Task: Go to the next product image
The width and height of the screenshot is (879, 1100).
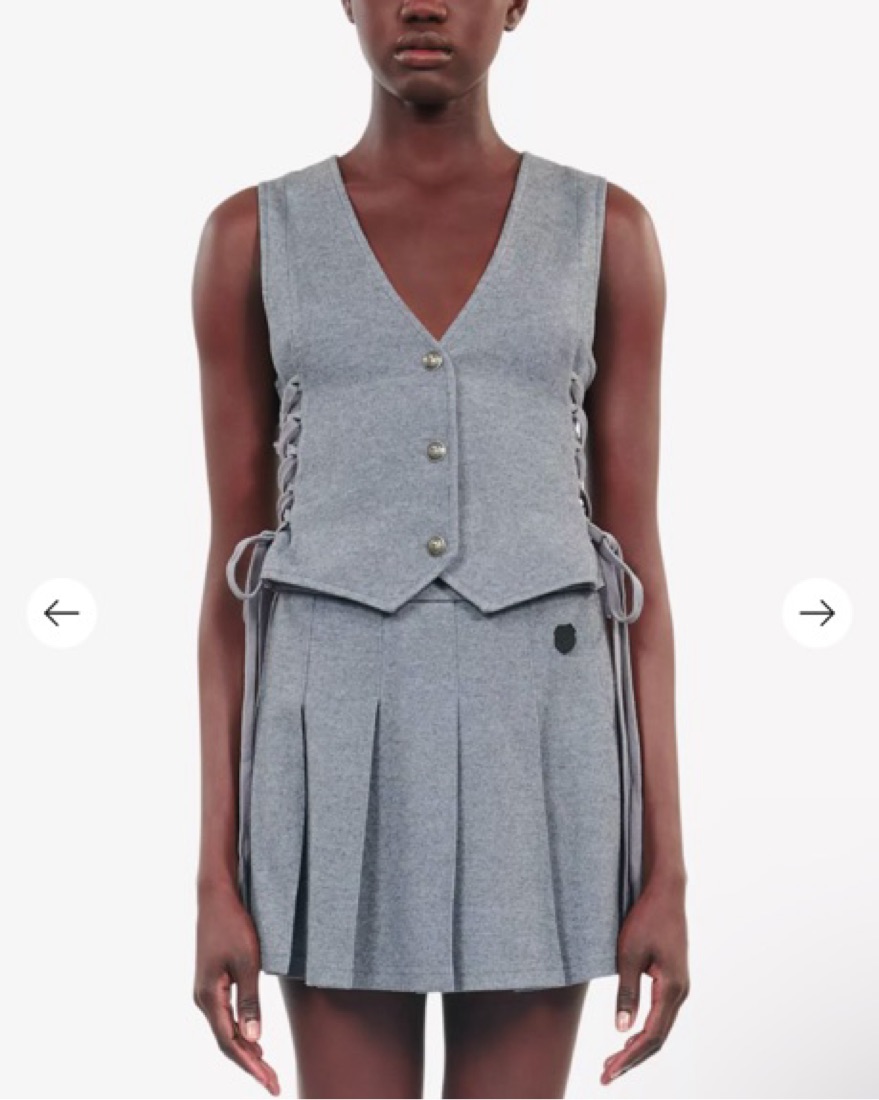Action: 817,613
